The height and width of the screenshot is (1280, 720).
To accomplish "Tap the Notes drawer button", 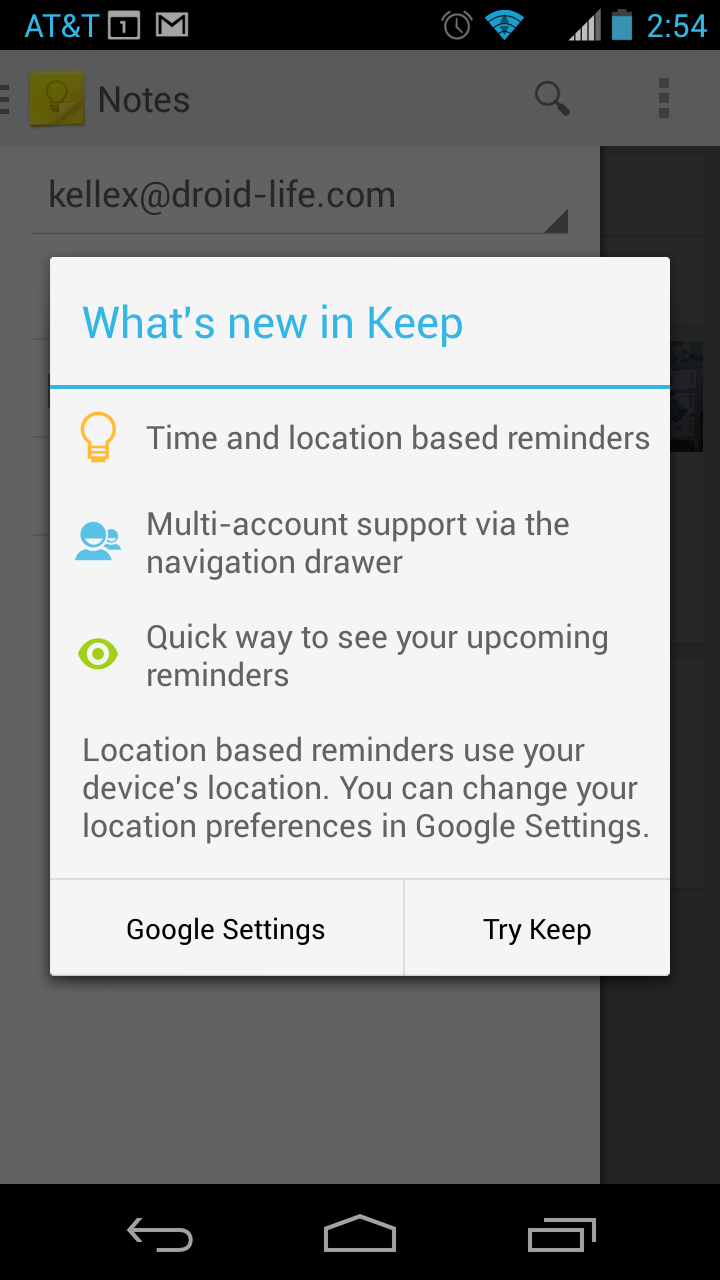I will click(x=40, y=99).
